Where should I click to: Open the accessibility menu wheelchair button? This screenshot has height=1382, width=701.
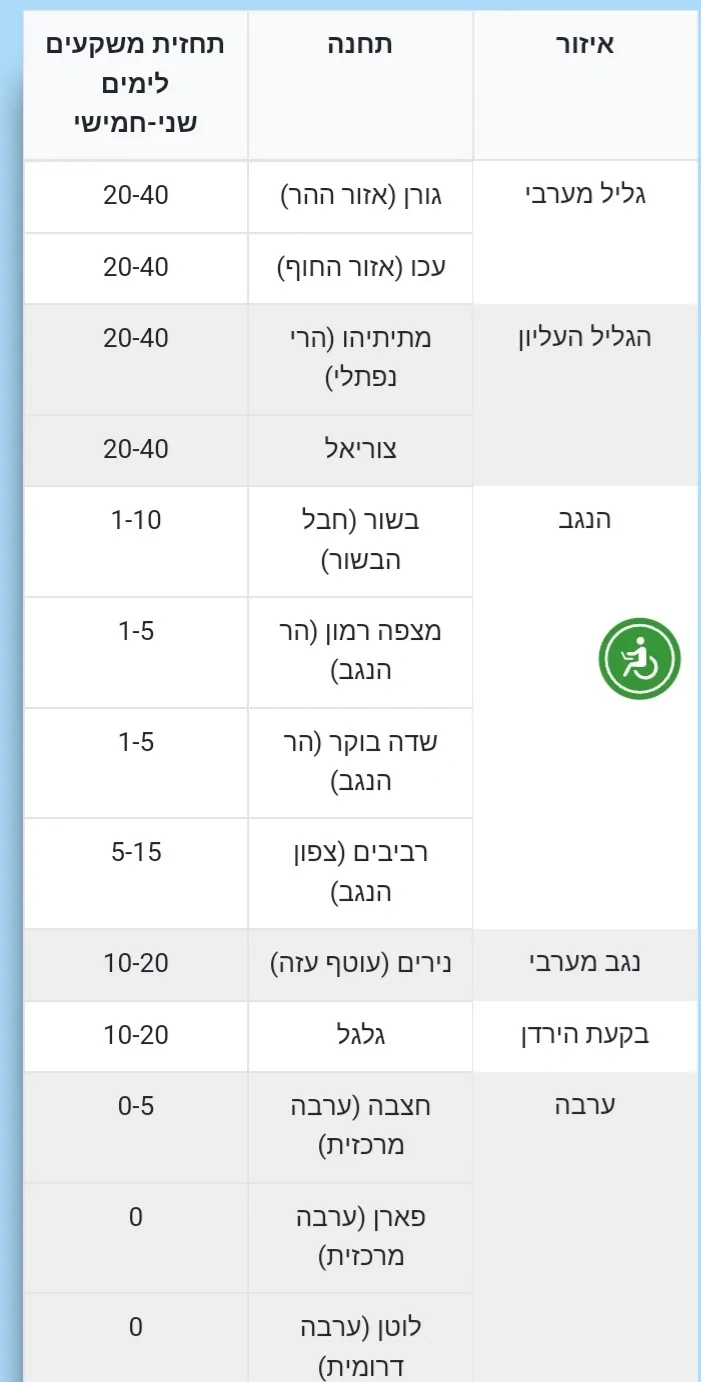pyautogui.click(x=639, y=659)
